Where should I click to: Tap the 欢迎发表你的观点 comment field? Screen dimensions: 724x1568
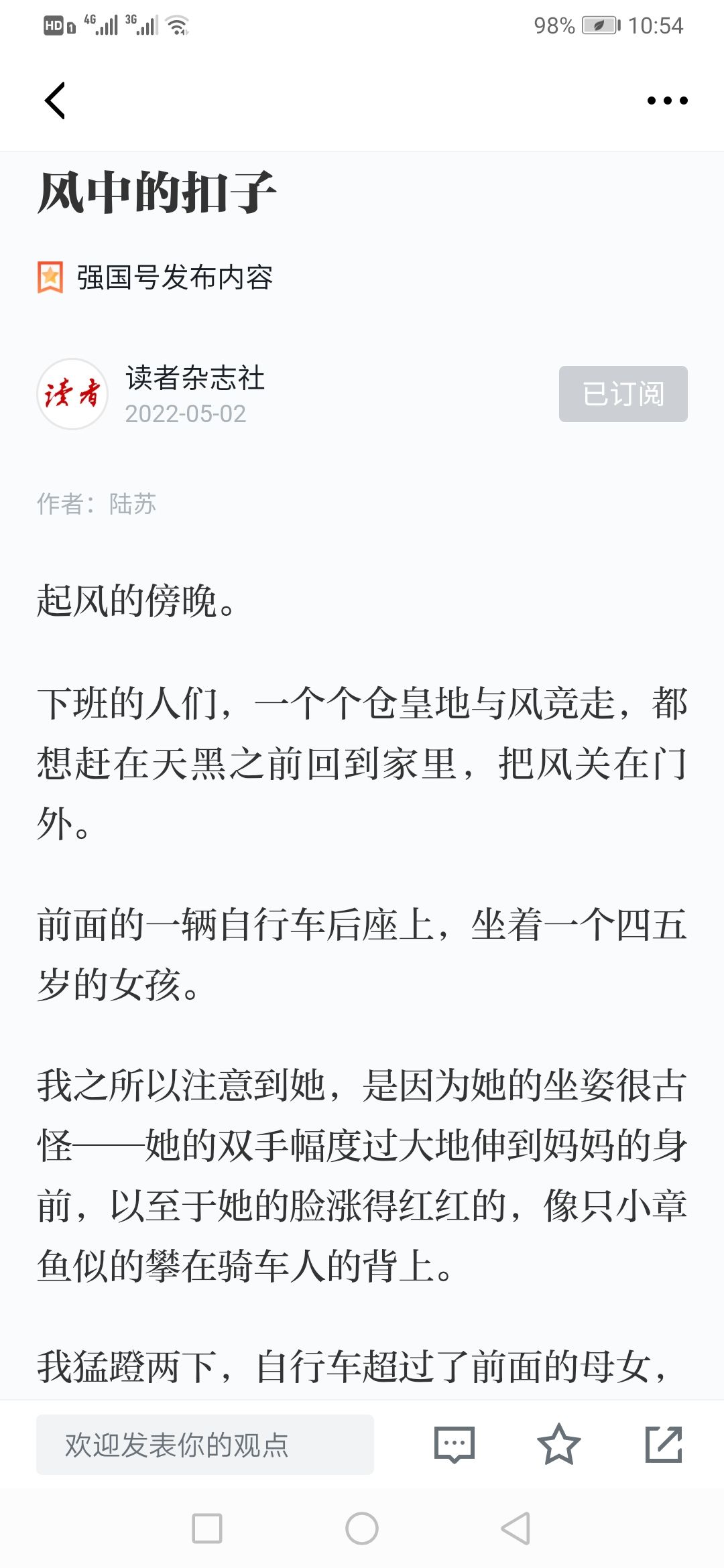(205, 1444)
